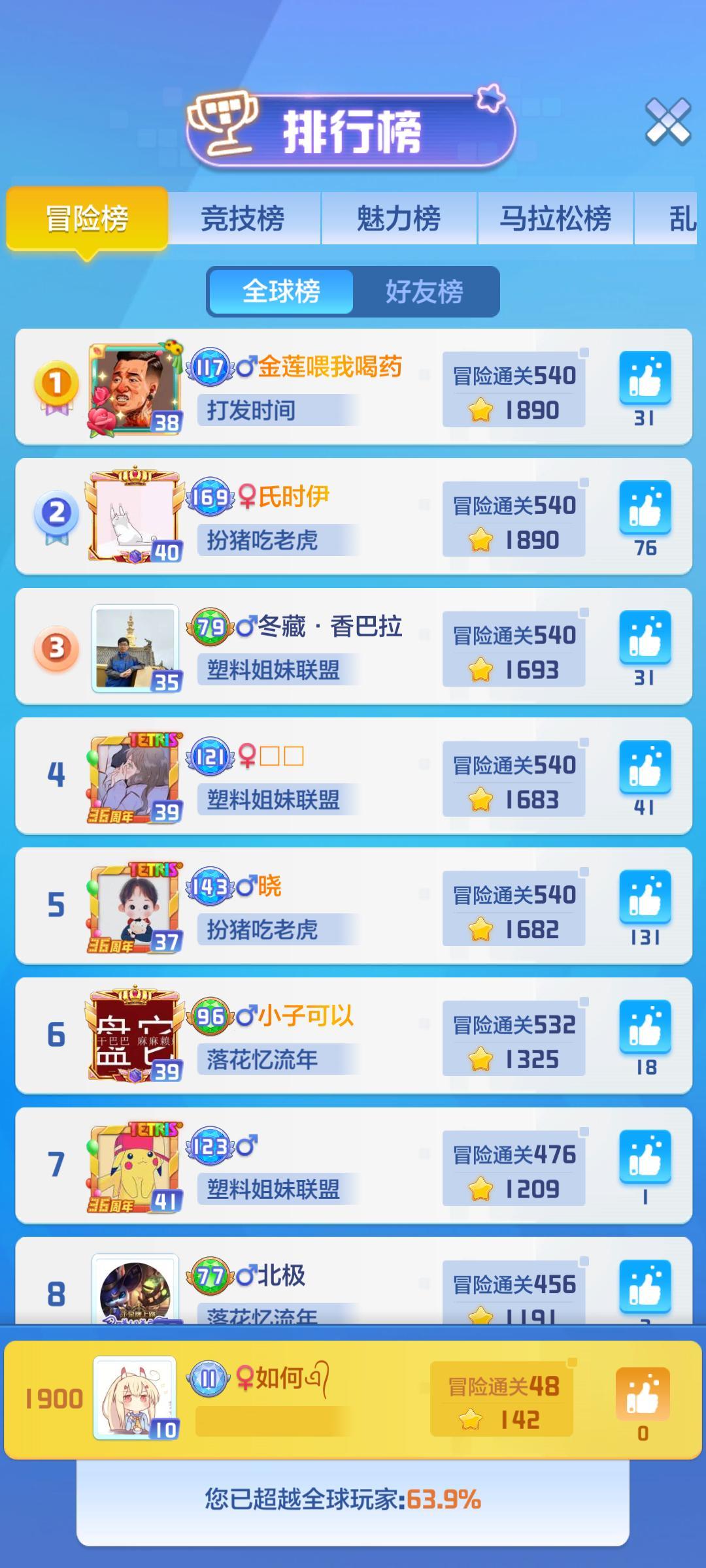Viewport: 706px width, 1568px height.
Task: Select the 冒险榜 tab
Action: click(x=87, y=218)
